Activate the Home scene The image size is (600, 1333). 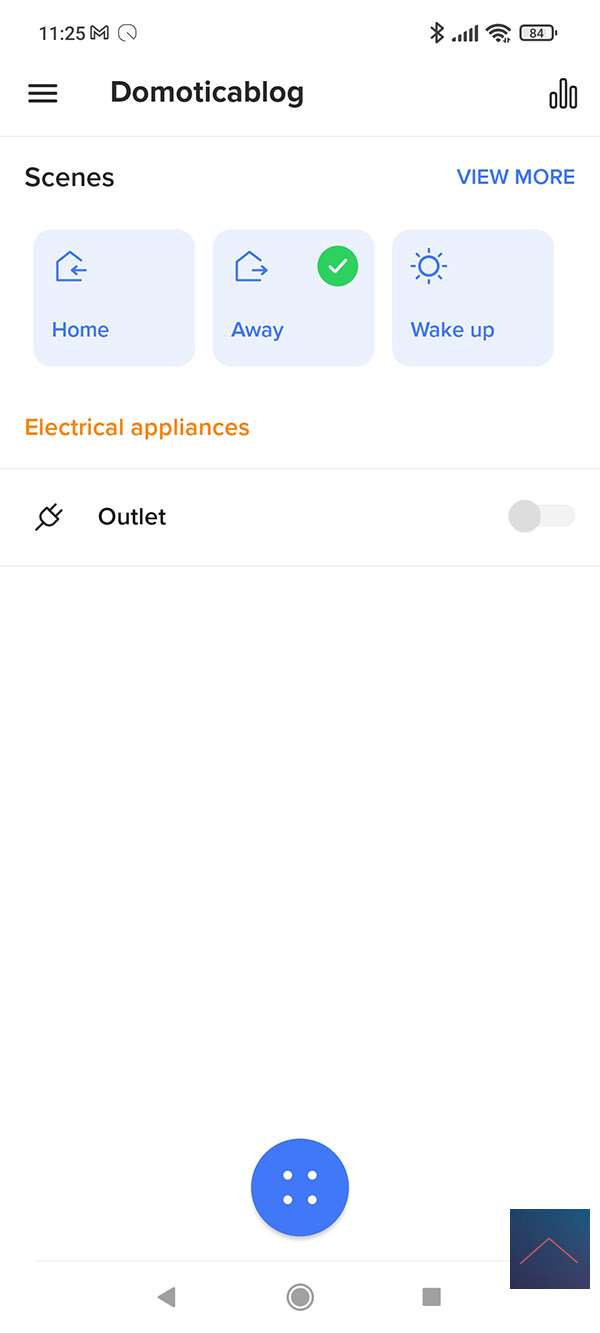point(114,298)
